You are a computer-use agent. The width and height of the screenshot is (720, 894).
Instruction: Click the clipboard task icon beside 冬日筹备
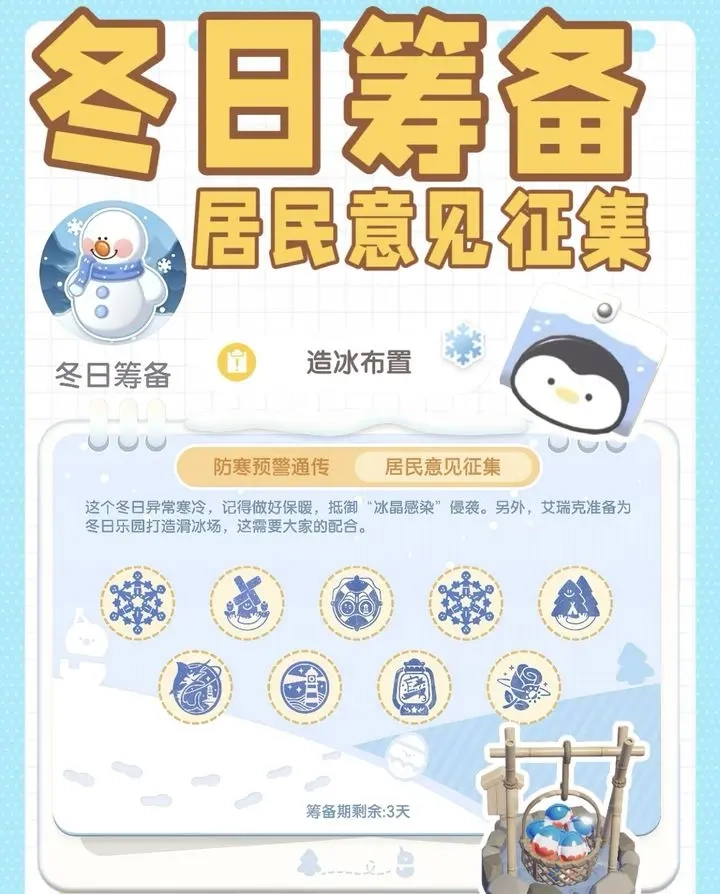click(x=235, y=363)
